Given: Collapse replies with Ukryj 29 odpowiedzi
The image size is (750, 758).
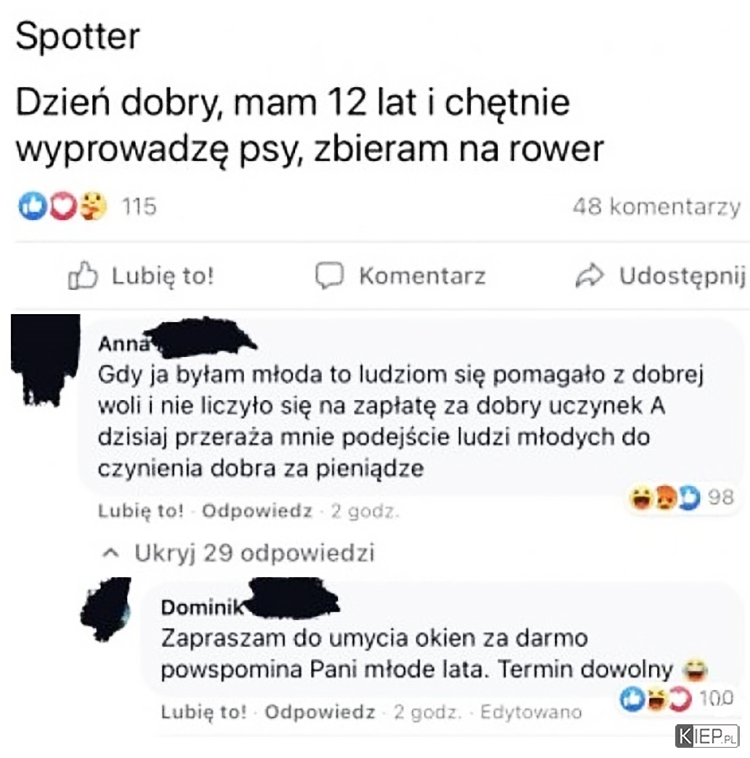Looking at the screenshot, I should click(239, 552).
